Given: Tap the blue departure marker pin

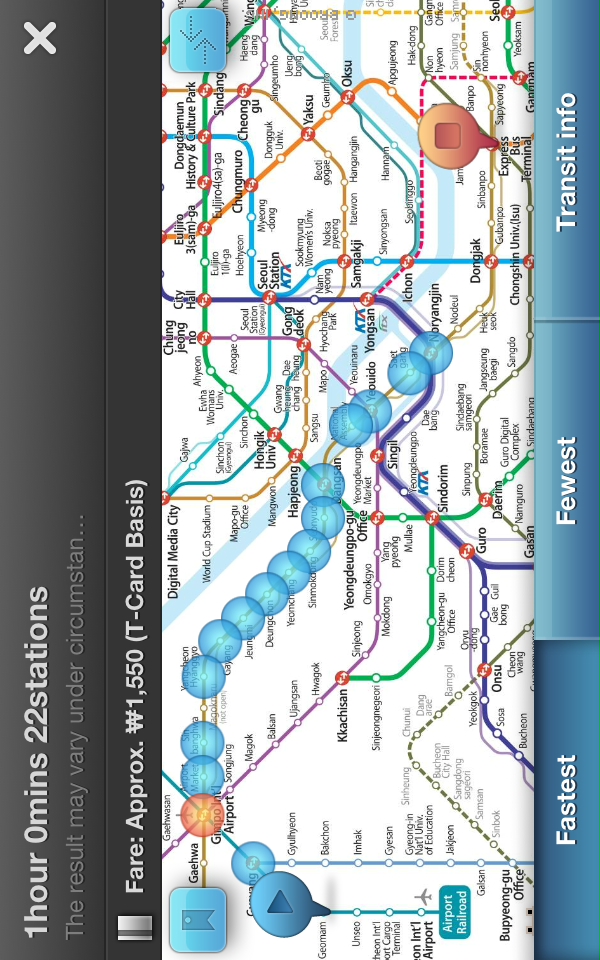Looking at the screenshot, I should (x=282, y=904).
